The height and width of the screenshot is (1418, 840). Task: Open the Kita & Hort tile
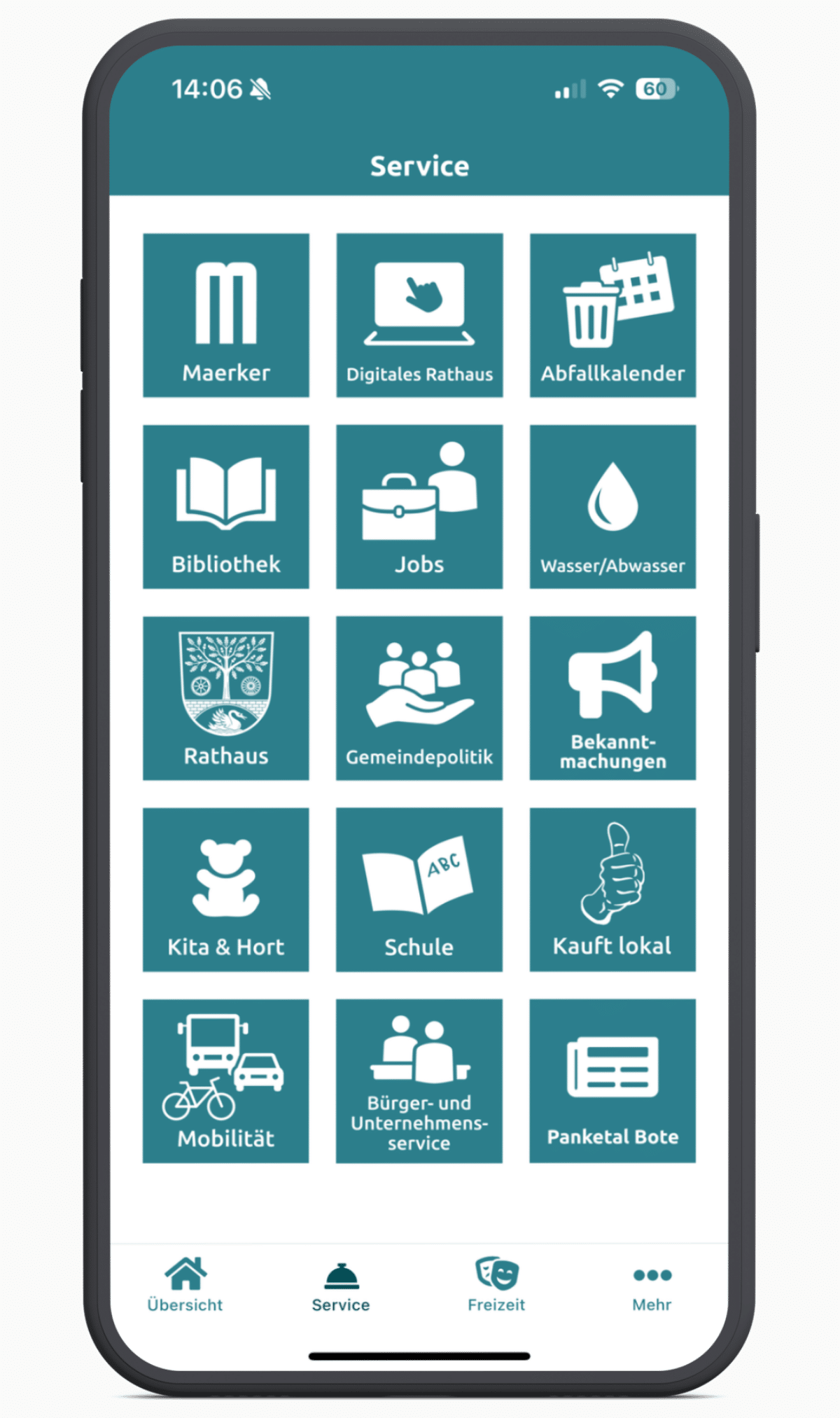[x=226, y=889]
